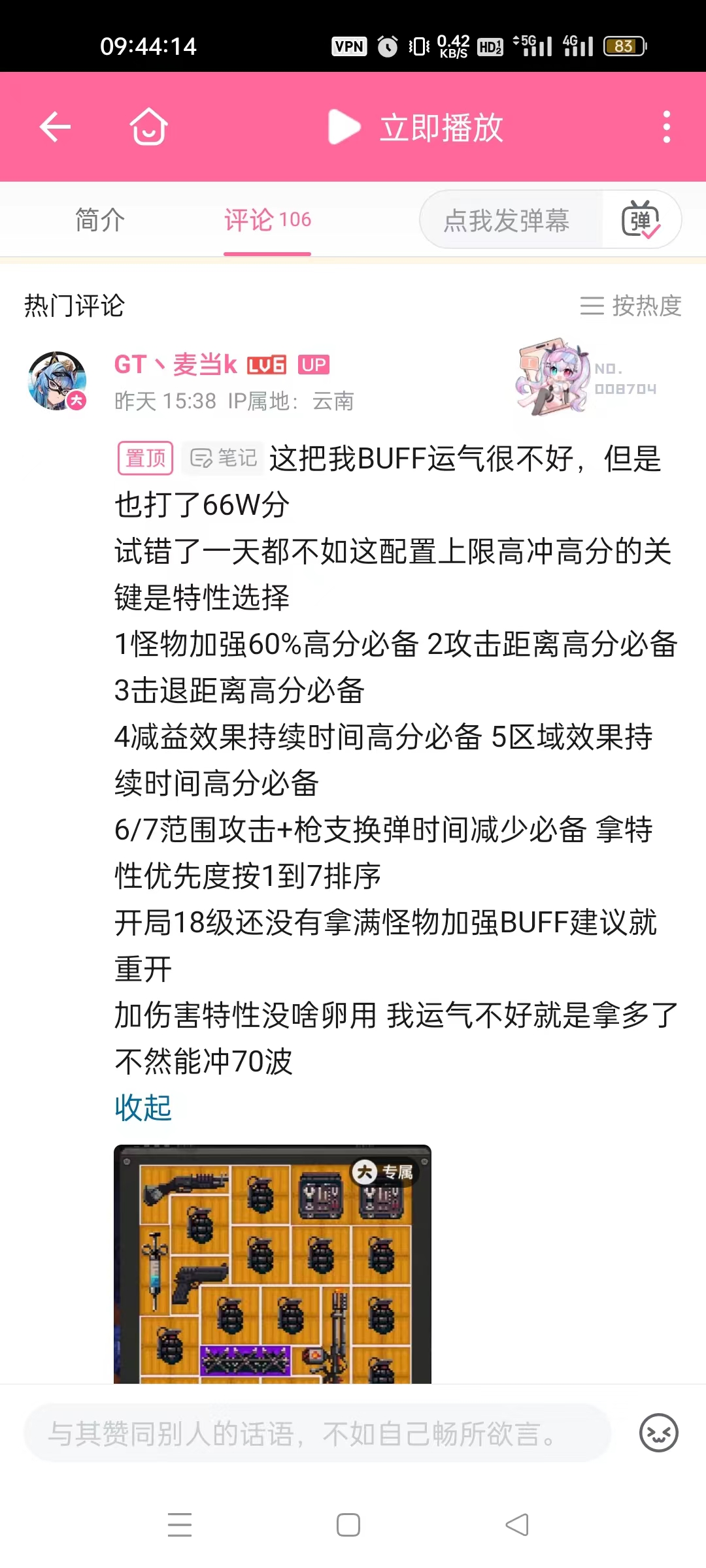This screenshot has width=706, height=1568.
Task: Open recent apps from navigation bar
Action: pos(180,1525)
